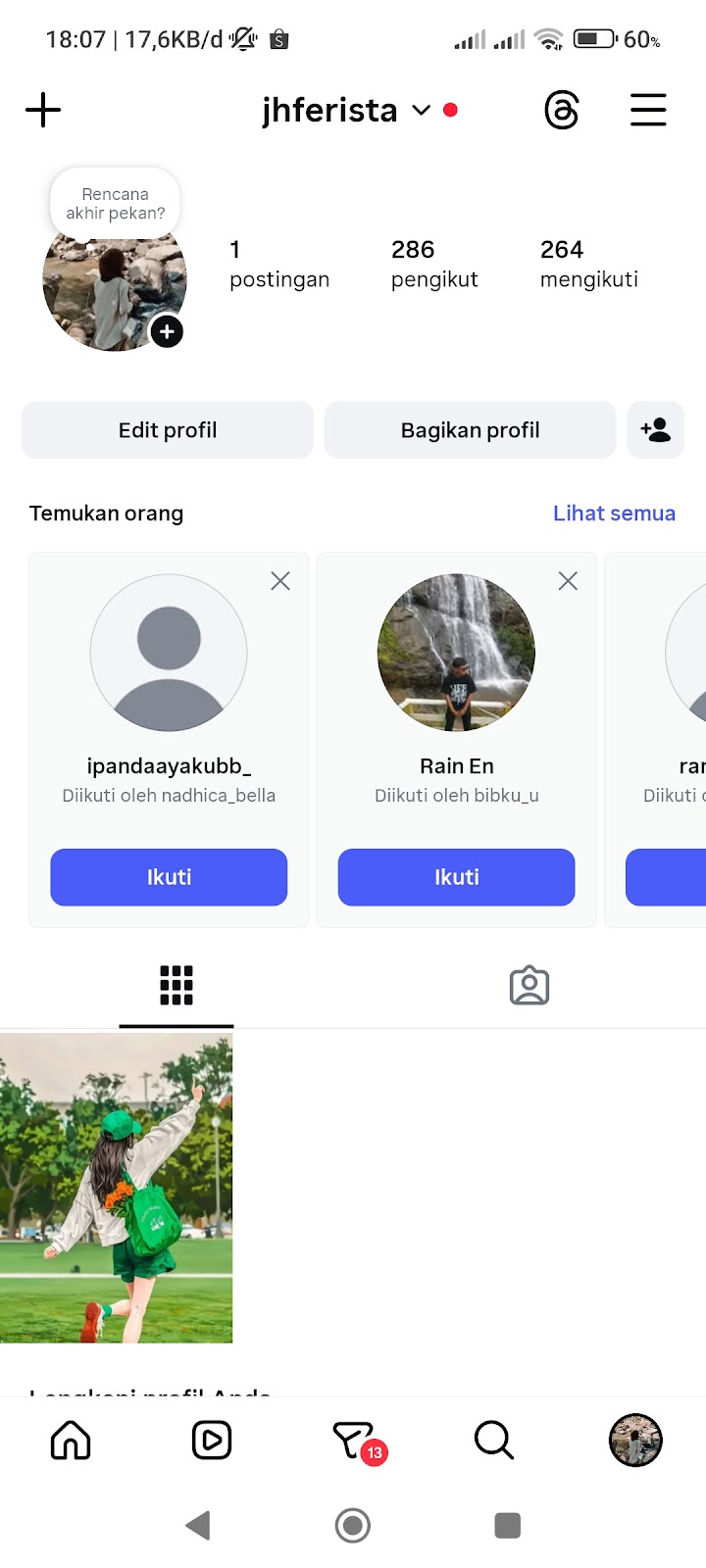Screen dimensions: 706x1568
Task: Dismiss the Rain En suggestion card
Action: [x=568, y=581]
